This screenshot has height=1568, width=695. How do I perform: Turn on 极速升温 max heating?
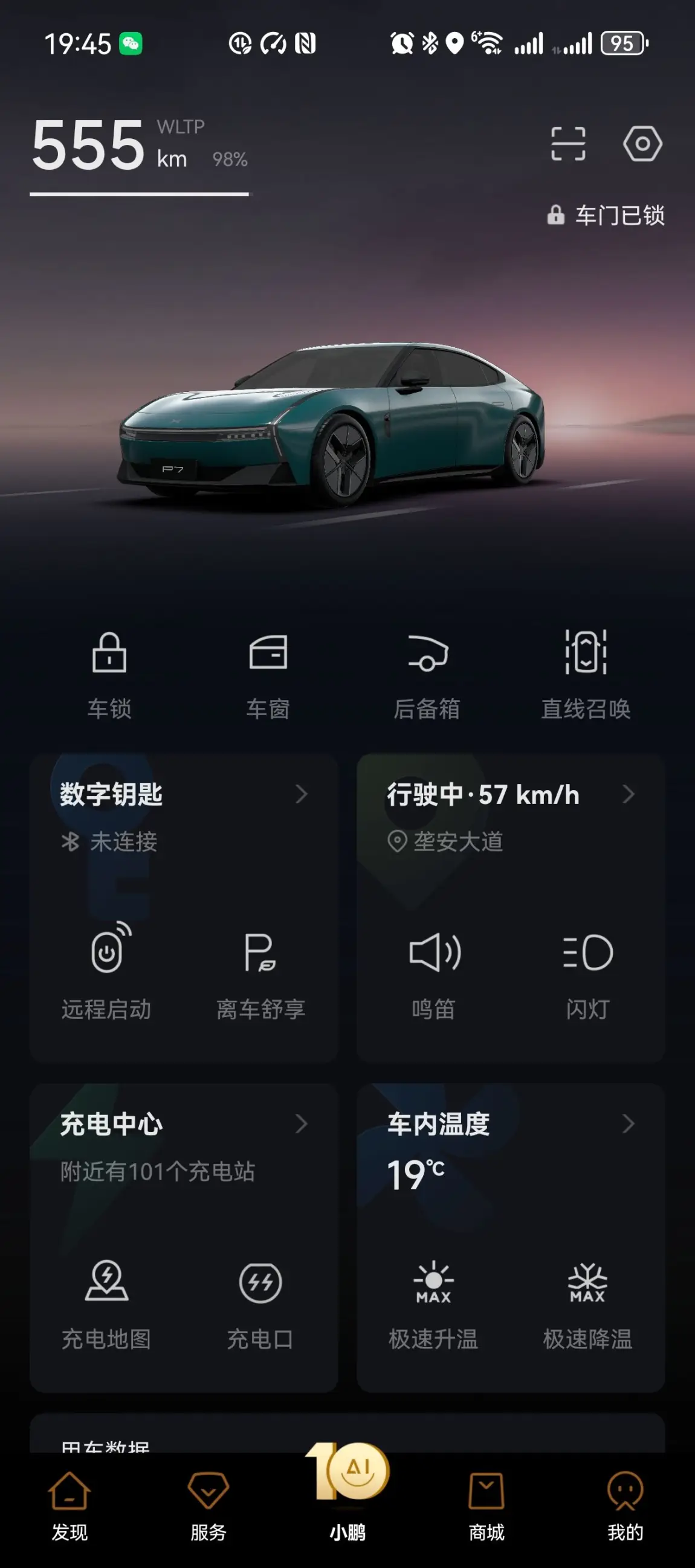tap(434, 1302)
